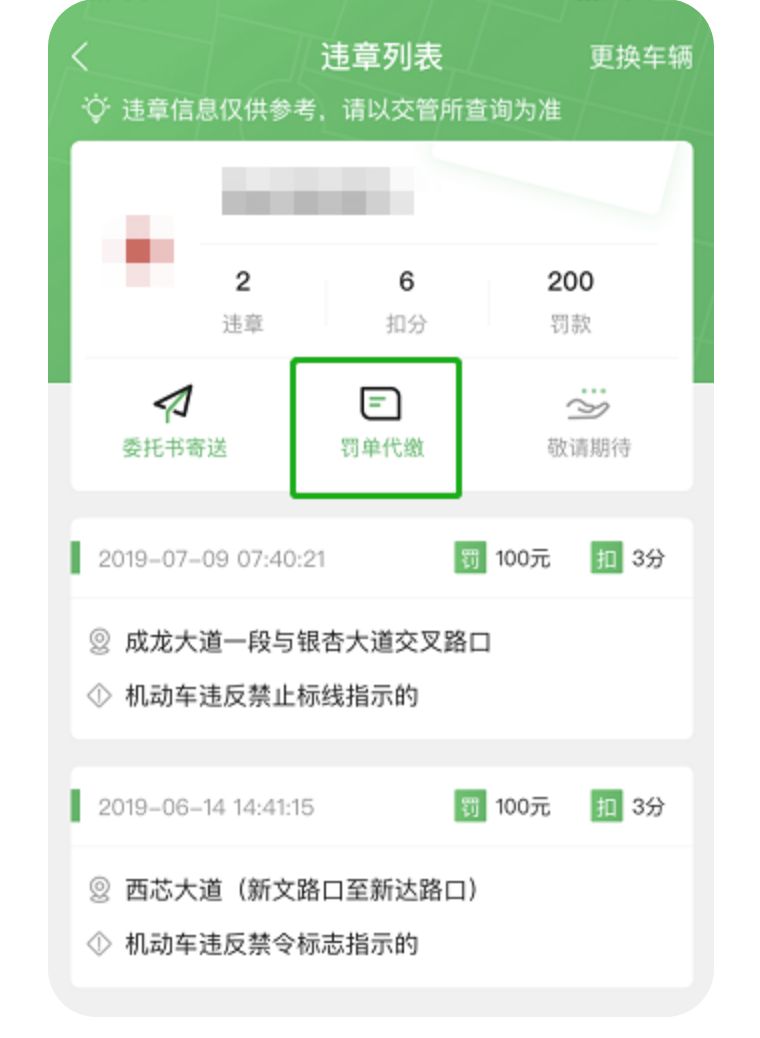Go back using the top-left arrow
This screenshot has height=1038, width=760.
point(82,58)
